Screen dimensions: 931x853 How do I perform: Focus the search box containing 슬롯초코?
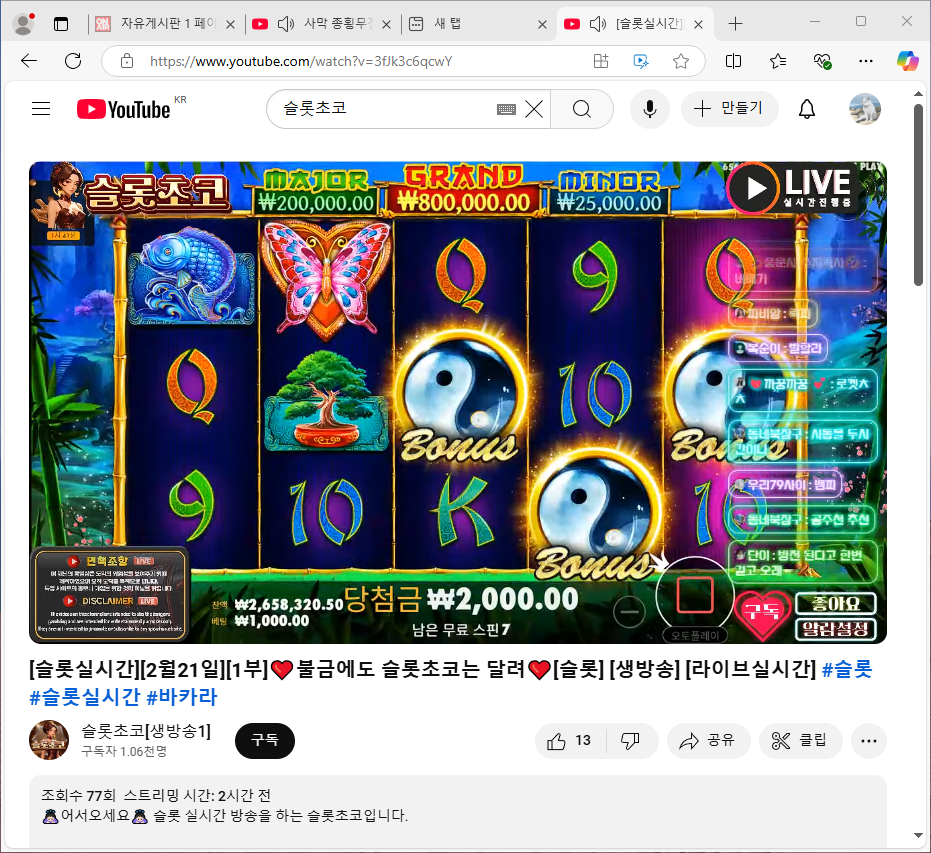point(385,109)
